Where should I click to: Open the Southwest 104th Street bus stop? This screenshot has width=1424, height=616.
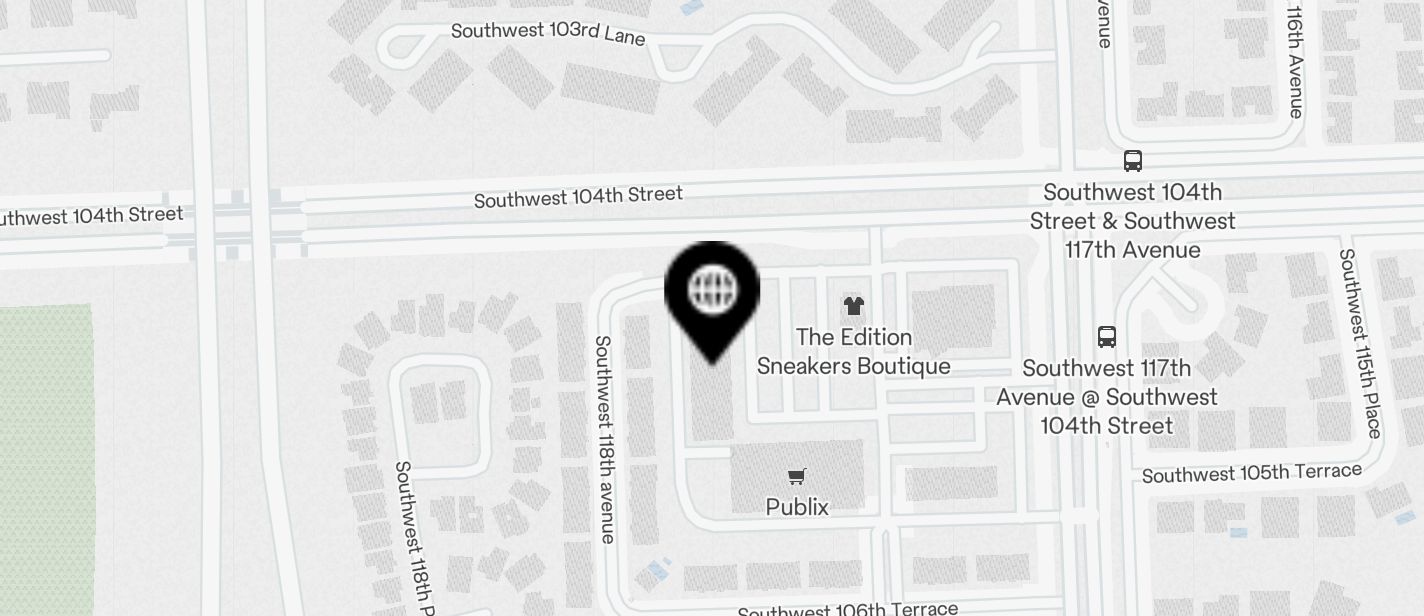[1132, 161]
